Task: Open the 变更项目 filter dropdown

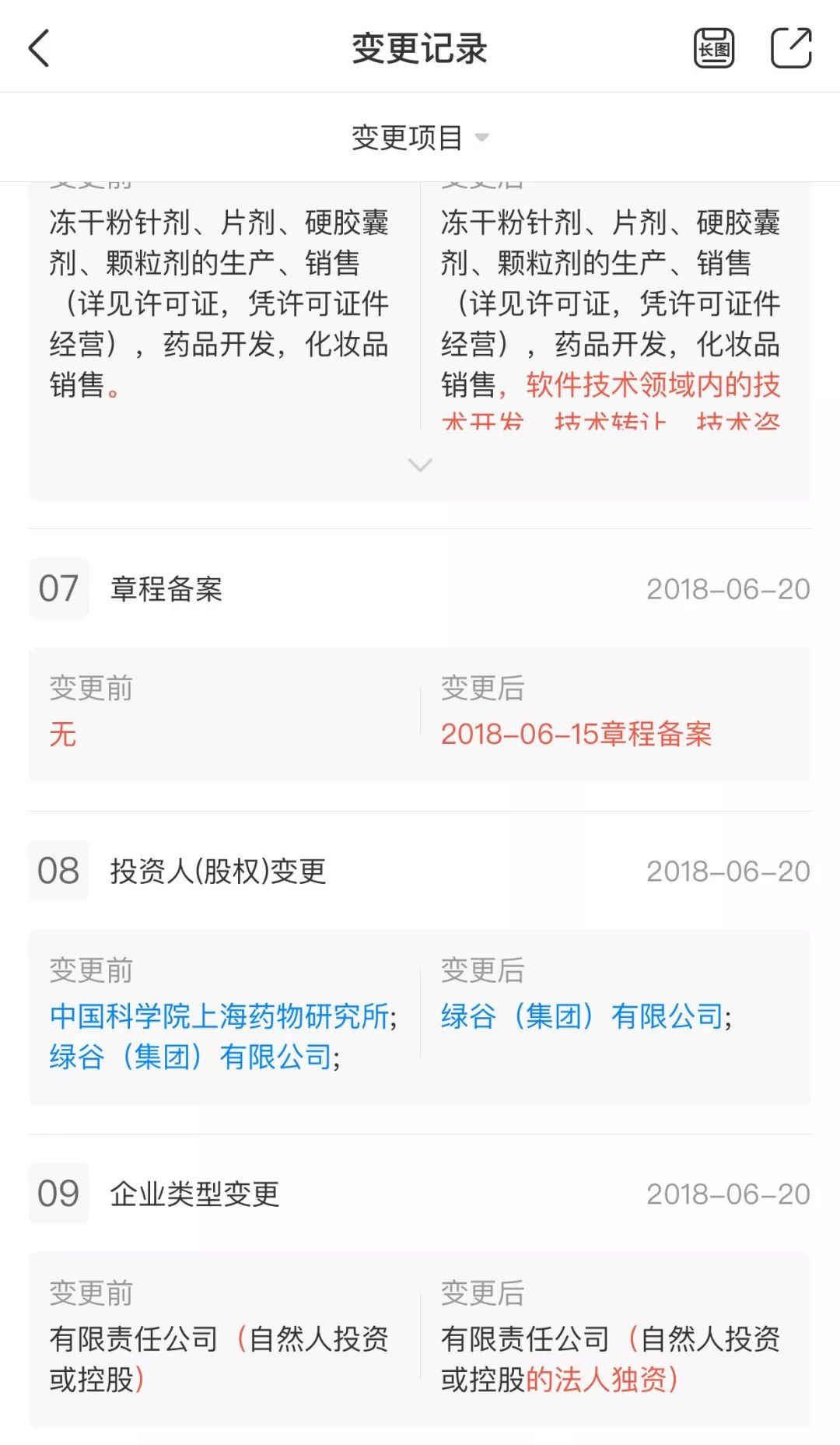Action: pyautogui.click(x=420, y=138)
